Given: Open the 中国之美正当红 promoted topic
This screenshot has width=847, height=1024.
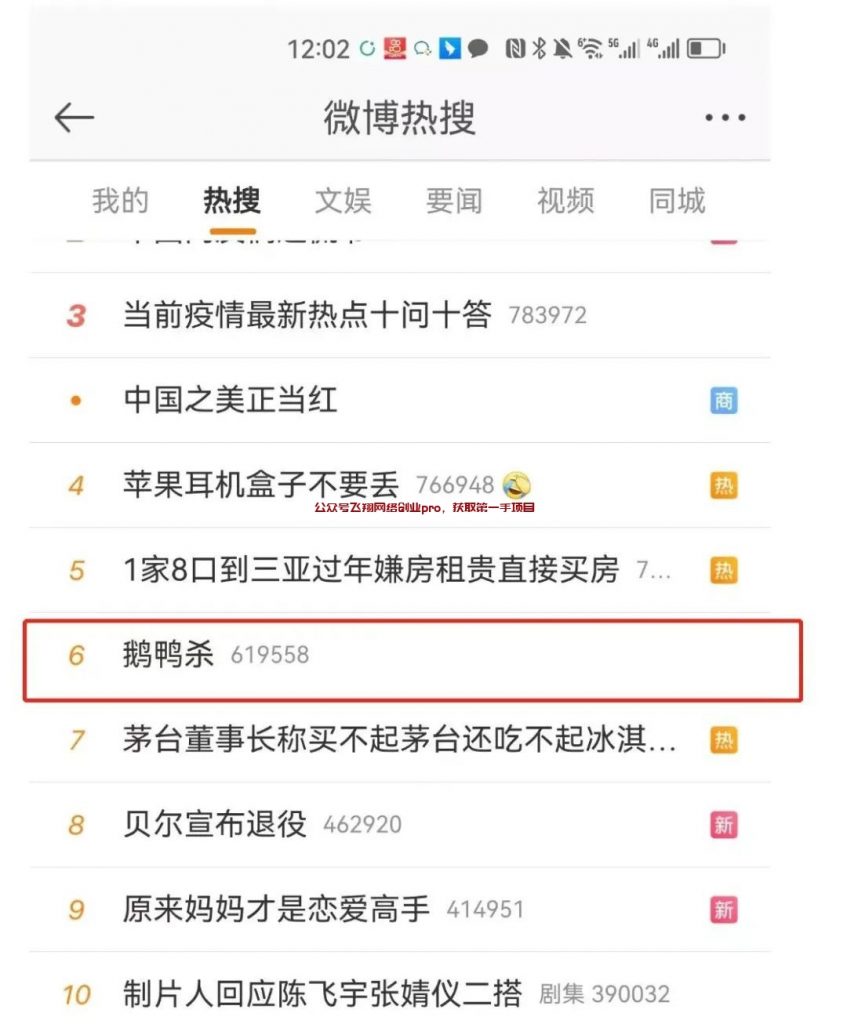Looking at the screenshot, I should (x=230, y=401).
